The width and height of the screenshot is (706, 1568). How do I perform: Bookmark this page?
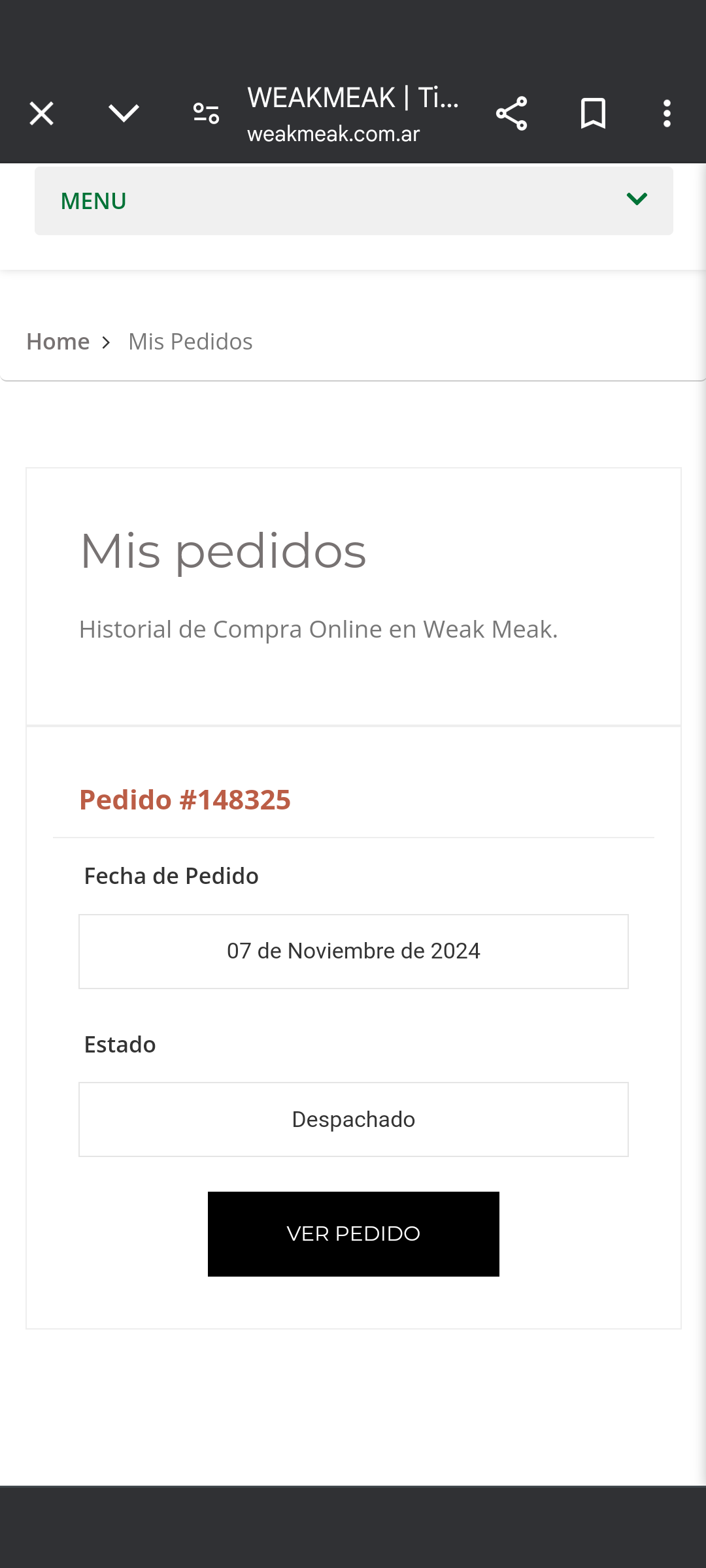pyautogui.click(x=593, y=114)
